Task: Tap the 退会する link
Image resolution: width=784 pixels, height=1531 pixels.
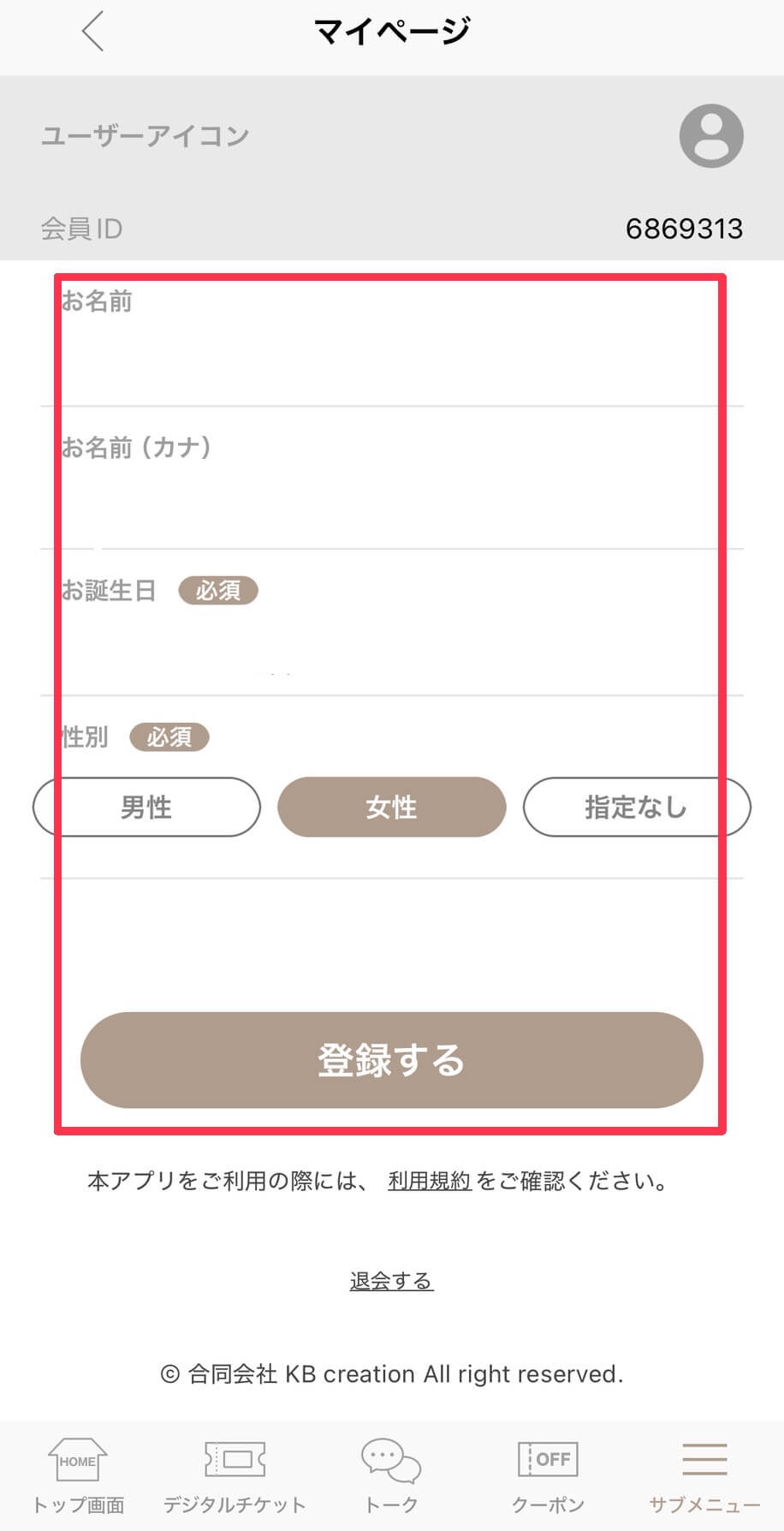Action: pyautogui.click(x=392, y=1281)
